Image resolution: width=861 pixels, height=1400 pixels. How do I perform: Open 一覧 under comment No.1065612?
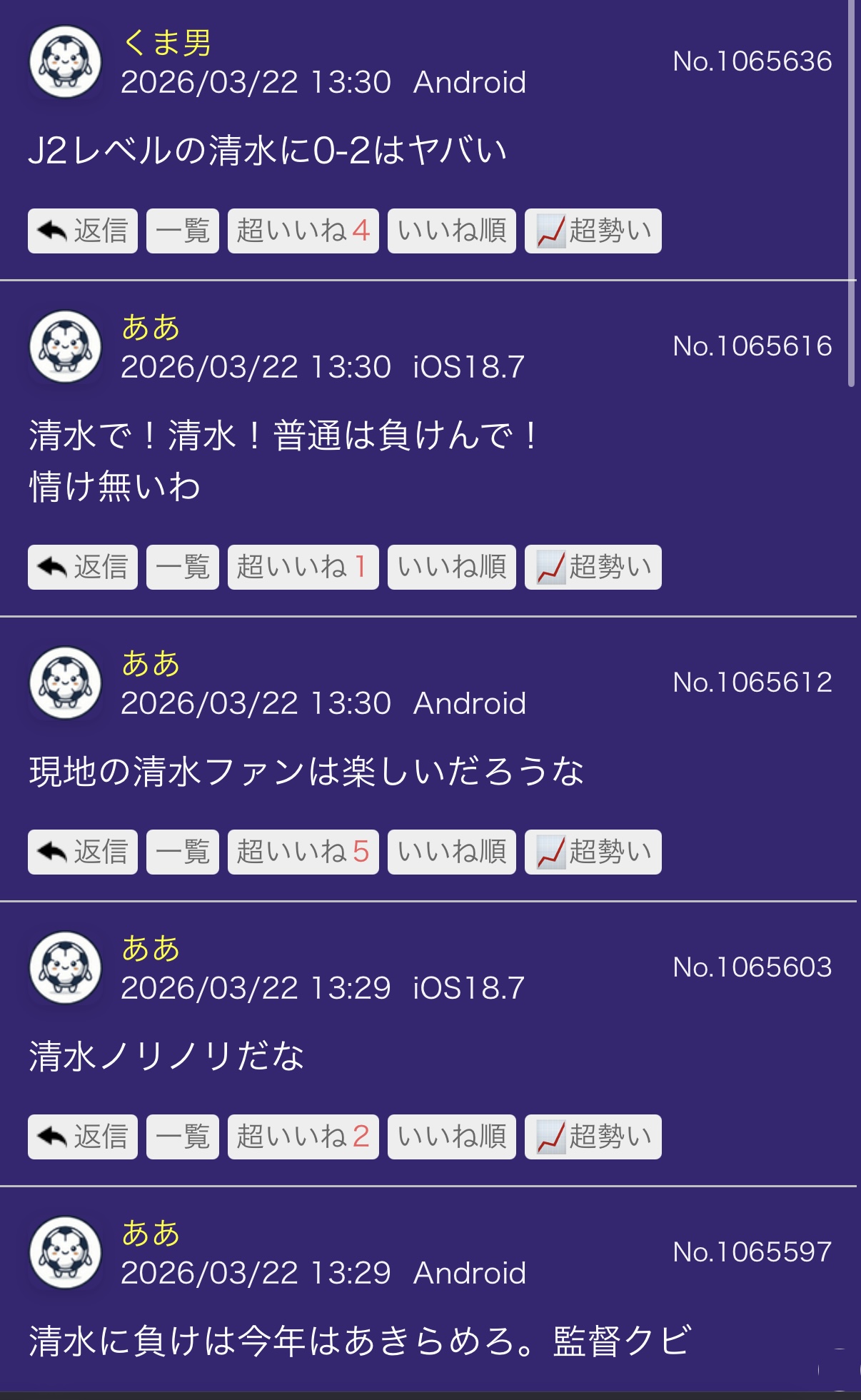(x=183, y=852)
